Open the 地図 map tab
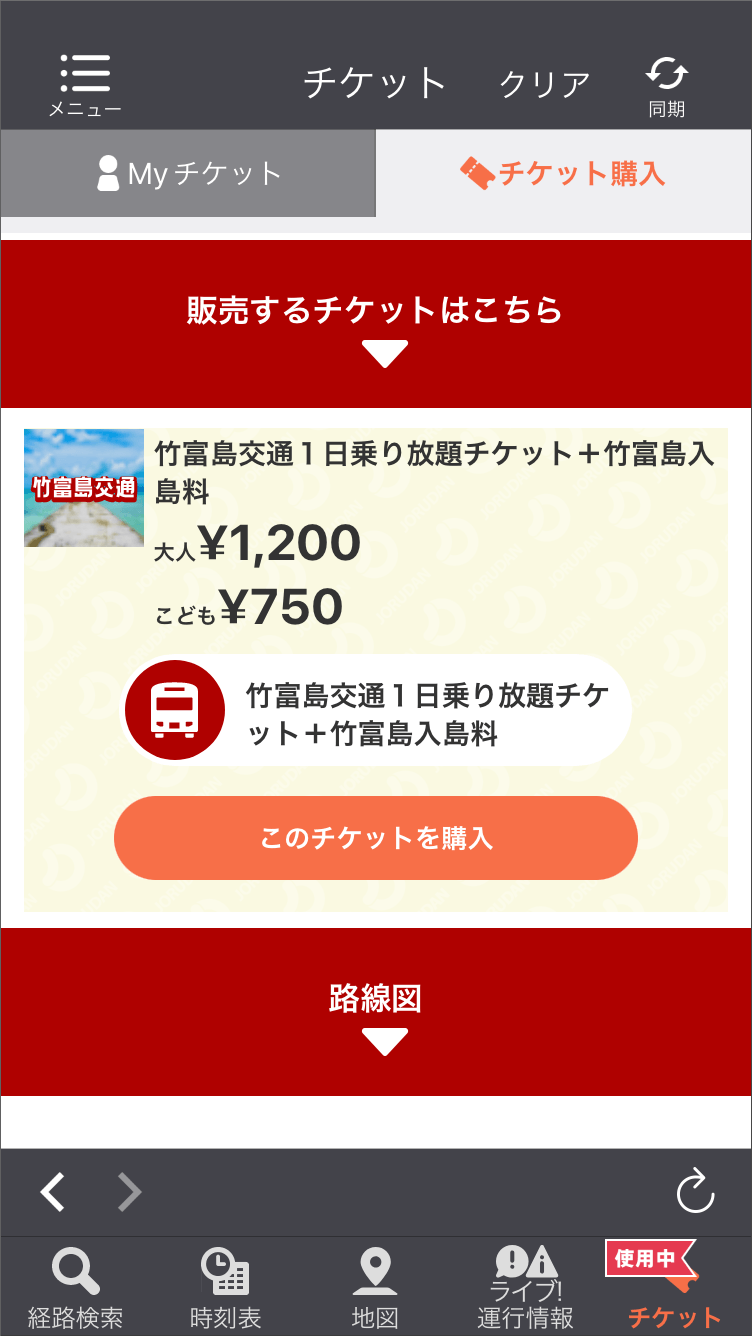752x1336 pixels. (375, 1288)
